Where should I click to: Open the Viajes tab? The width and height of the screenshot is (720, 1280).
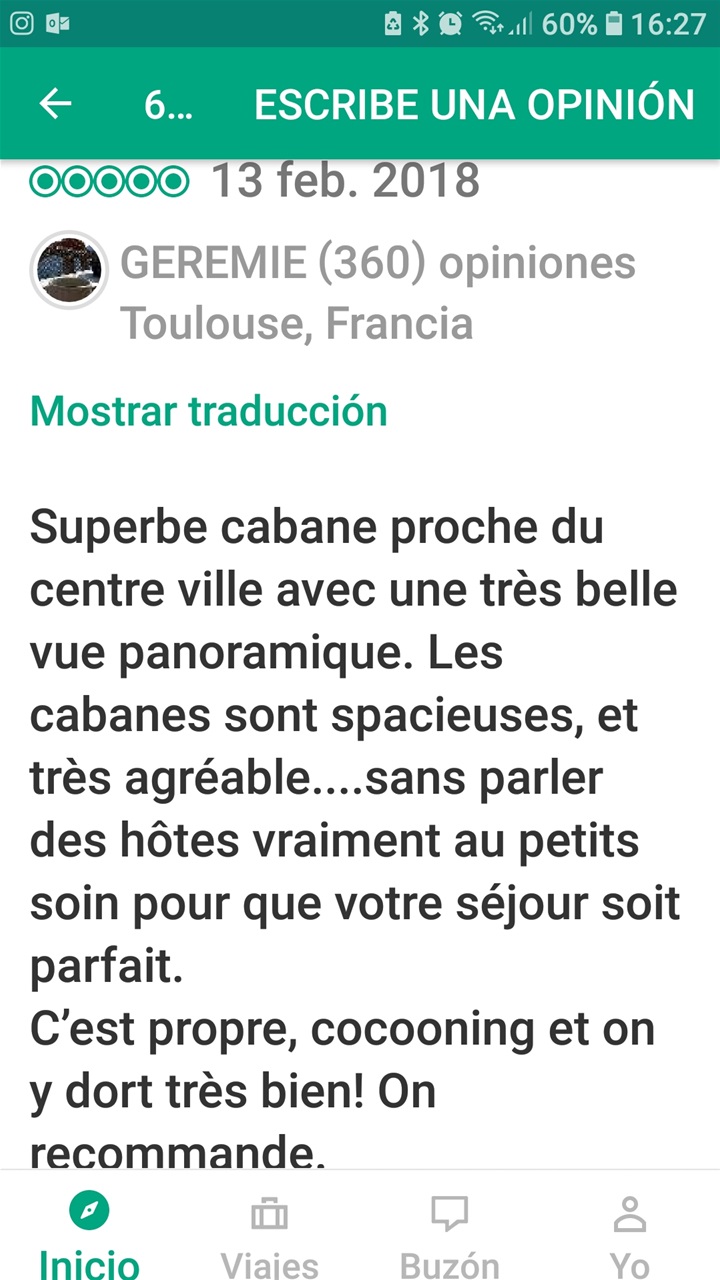click(x=269, y=1235)
